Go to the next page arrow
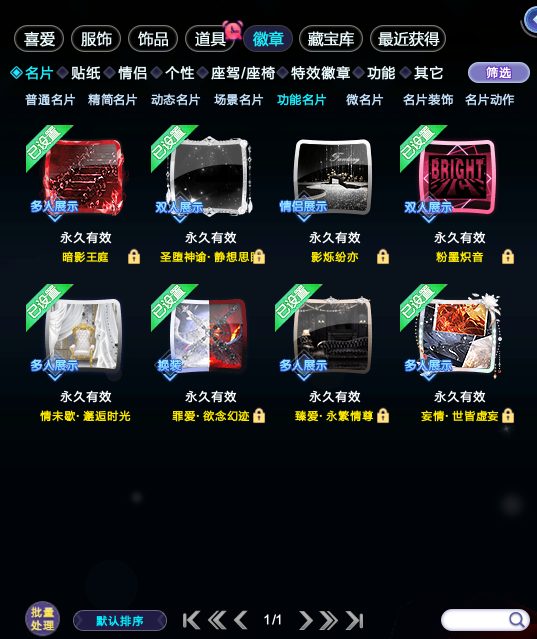This screenshot has width=537, height=639. [305, 620]
